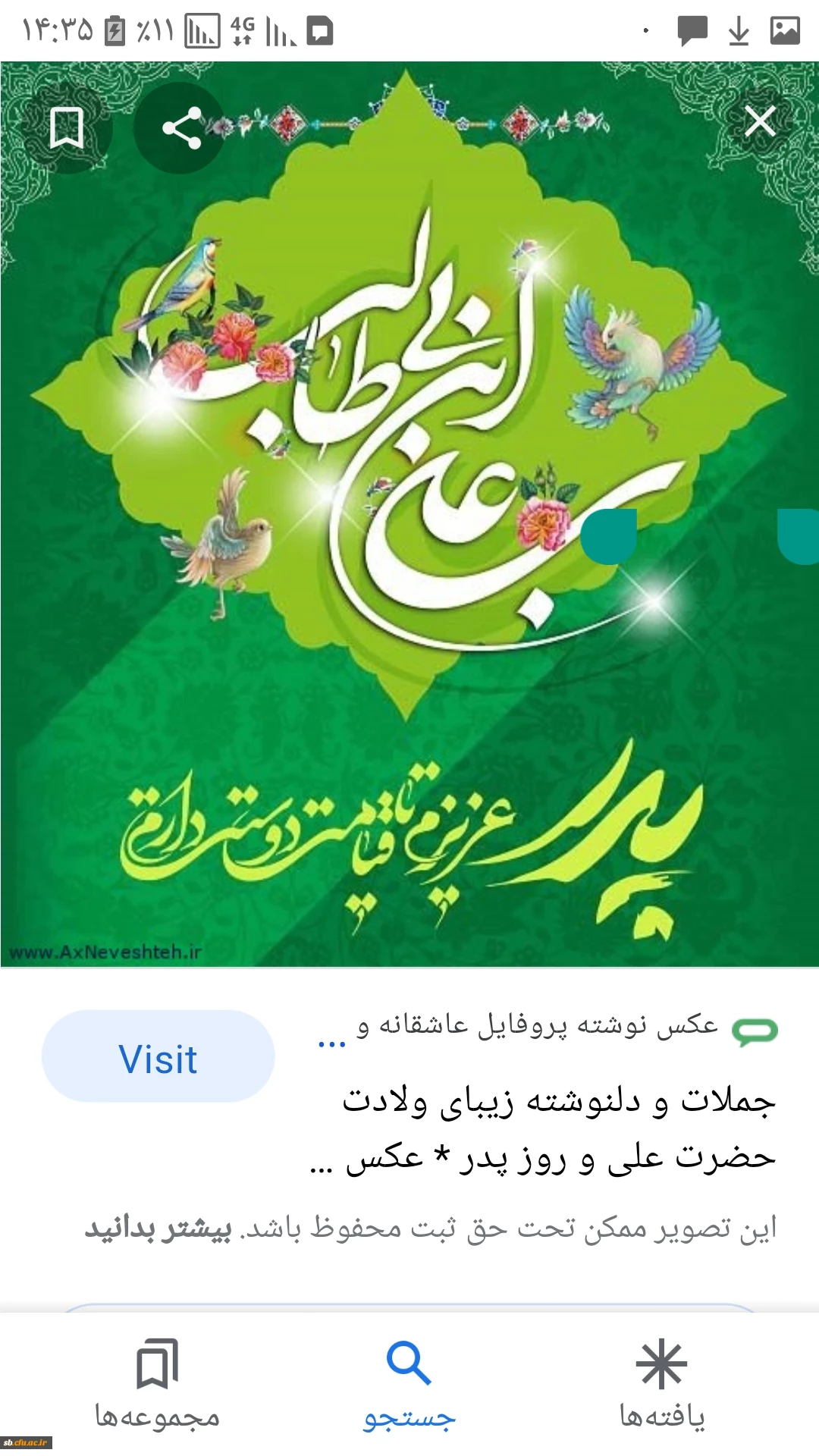Tap the Visit button

pyautogui.click(x=158, y=1056)
